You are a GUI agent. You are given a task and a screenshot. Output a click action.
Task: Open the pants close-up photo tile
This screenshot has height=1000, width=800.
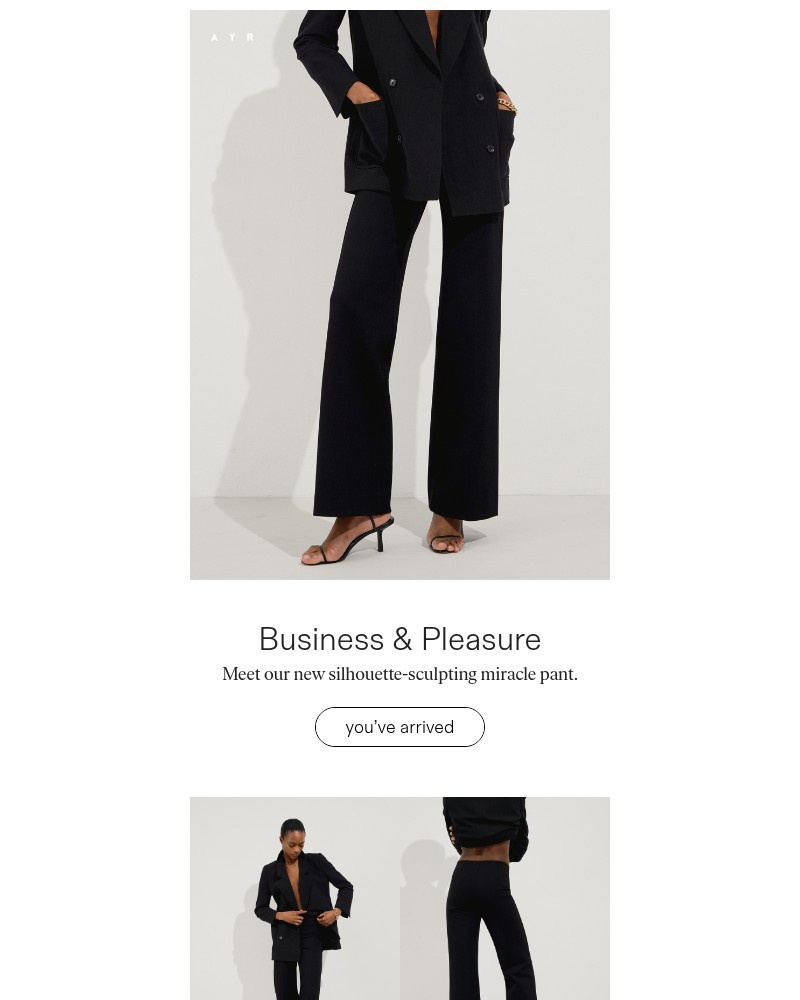505,898
